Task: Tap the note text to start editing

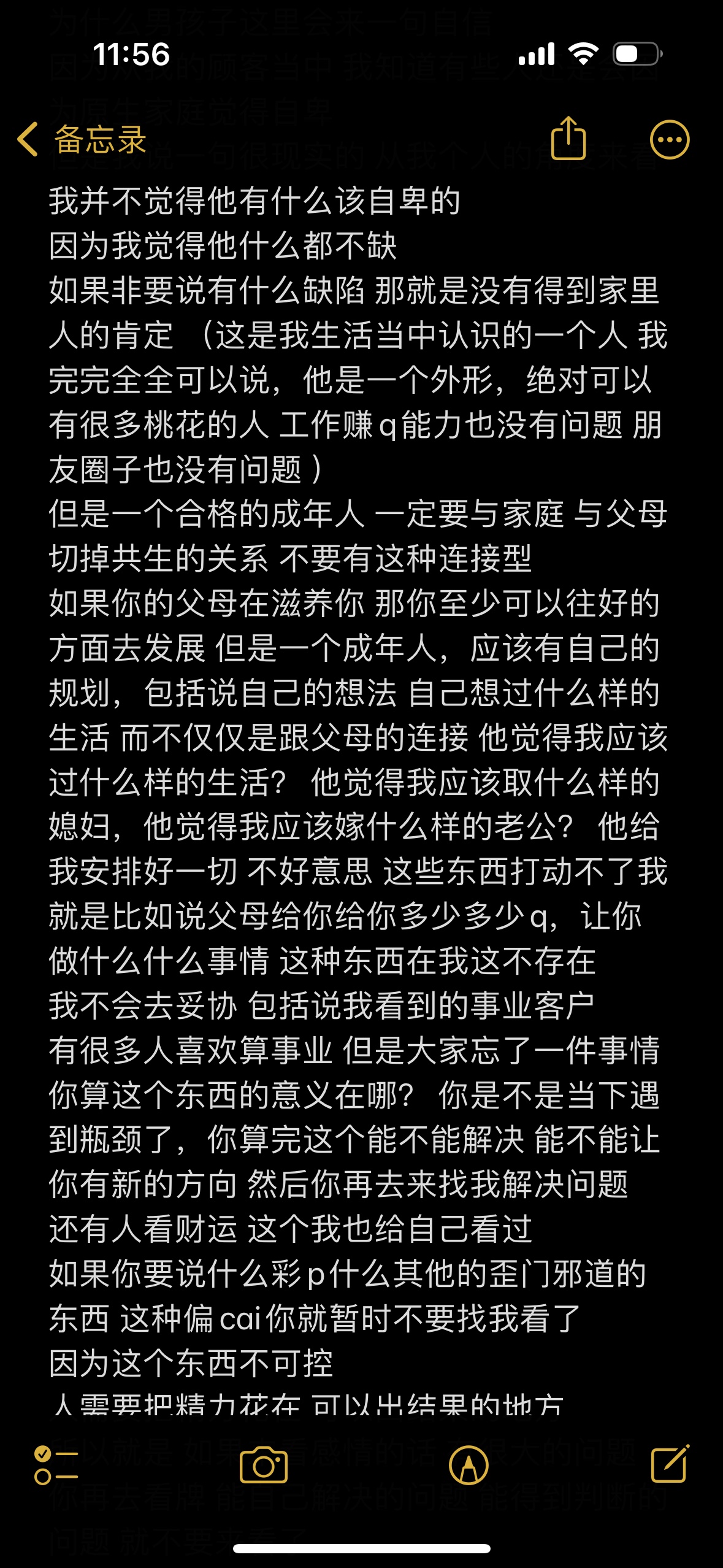Action: (359, 797)
